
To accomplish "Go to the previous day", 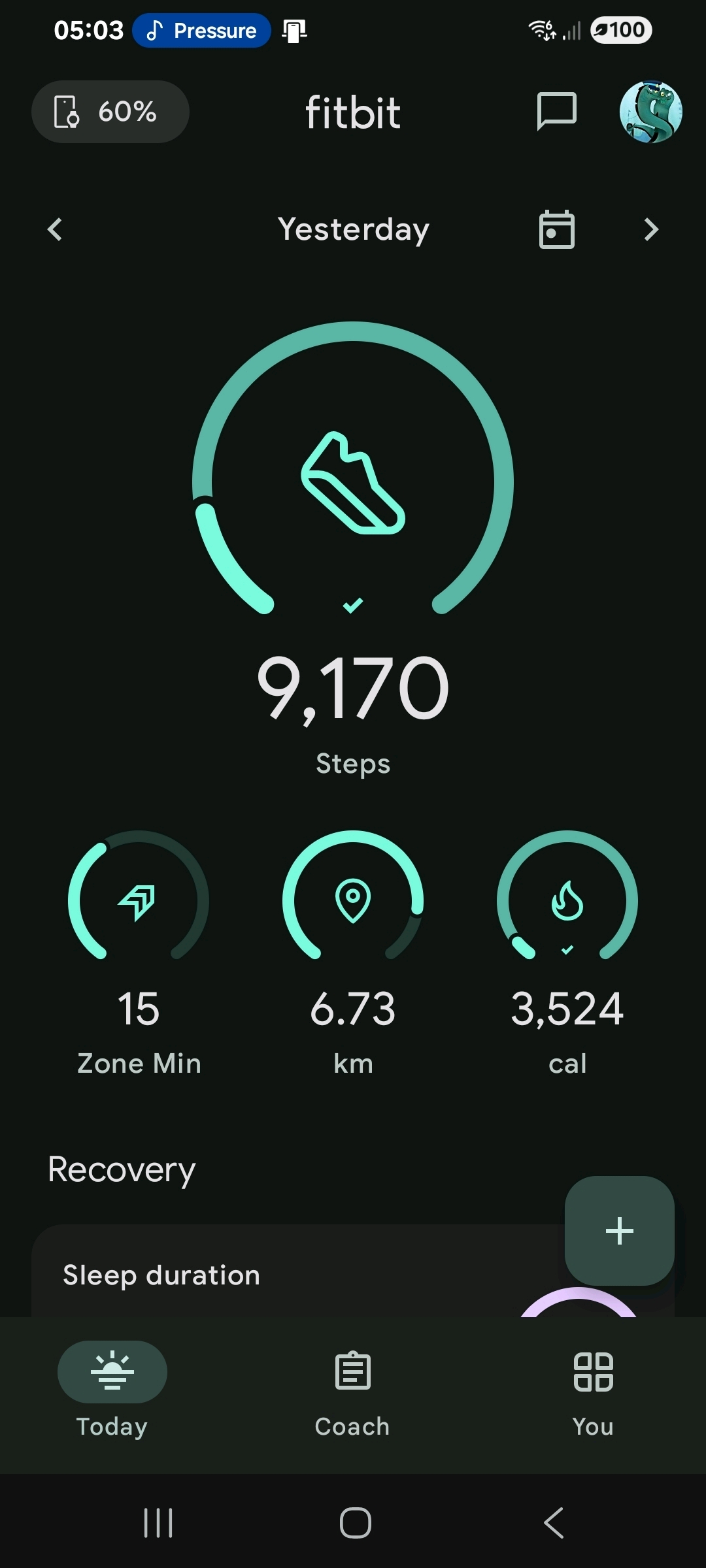I will [x=56, y=229].
